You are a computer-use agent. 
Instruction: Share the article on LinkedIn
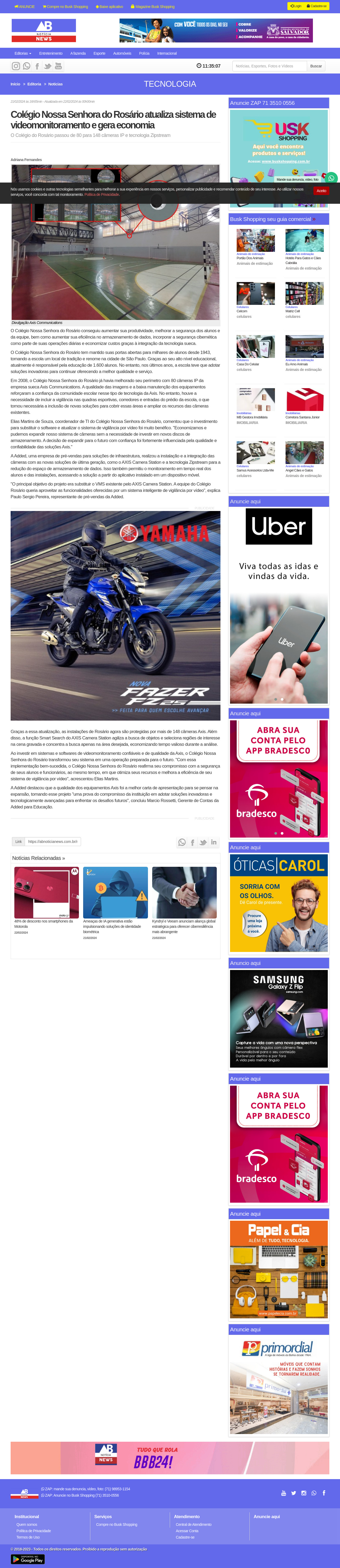[x=214, y=842]
